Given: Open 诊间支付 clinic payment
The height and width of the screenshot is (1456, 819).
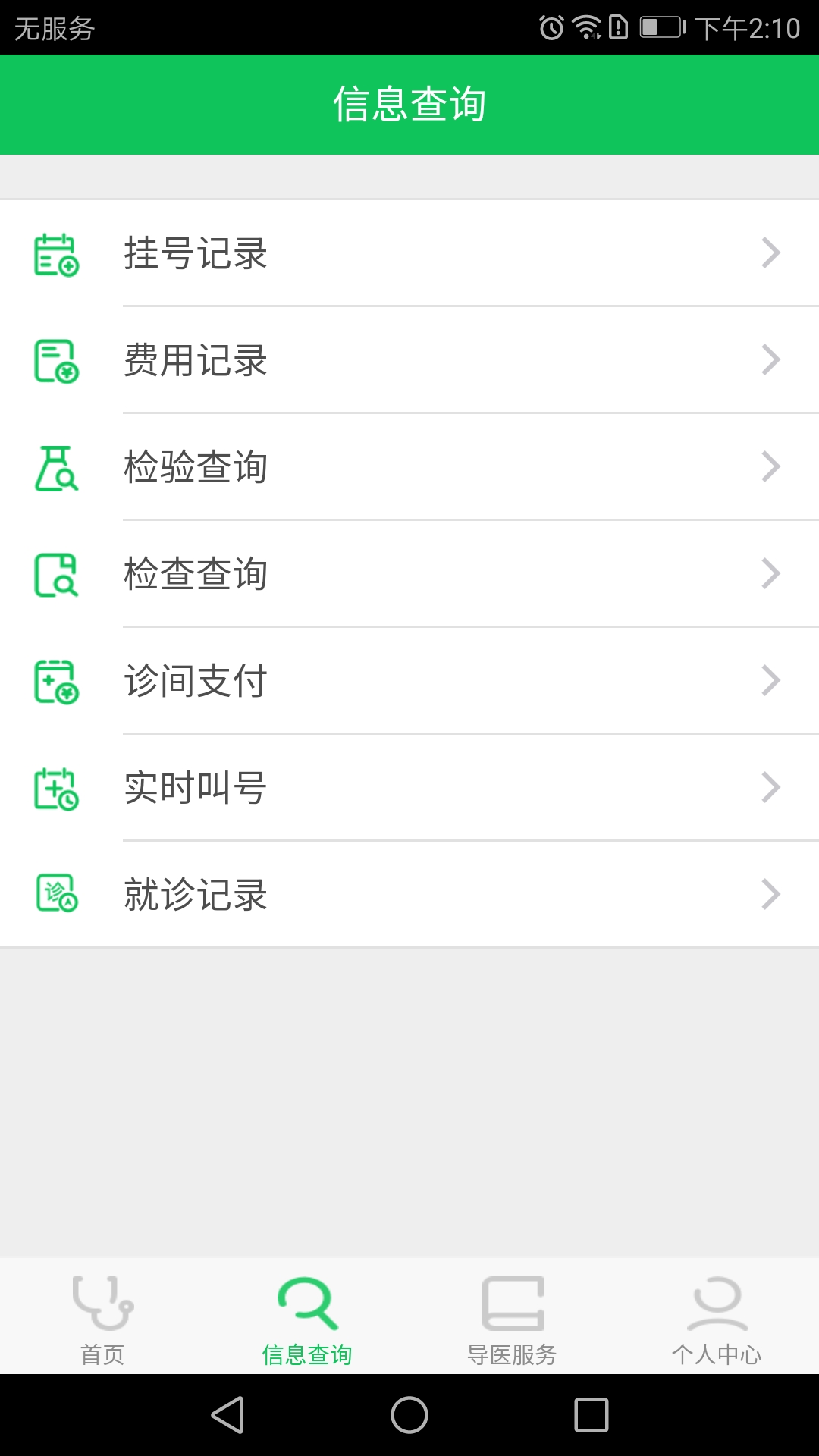Looking at the screenshot, I should click(409, 681).
